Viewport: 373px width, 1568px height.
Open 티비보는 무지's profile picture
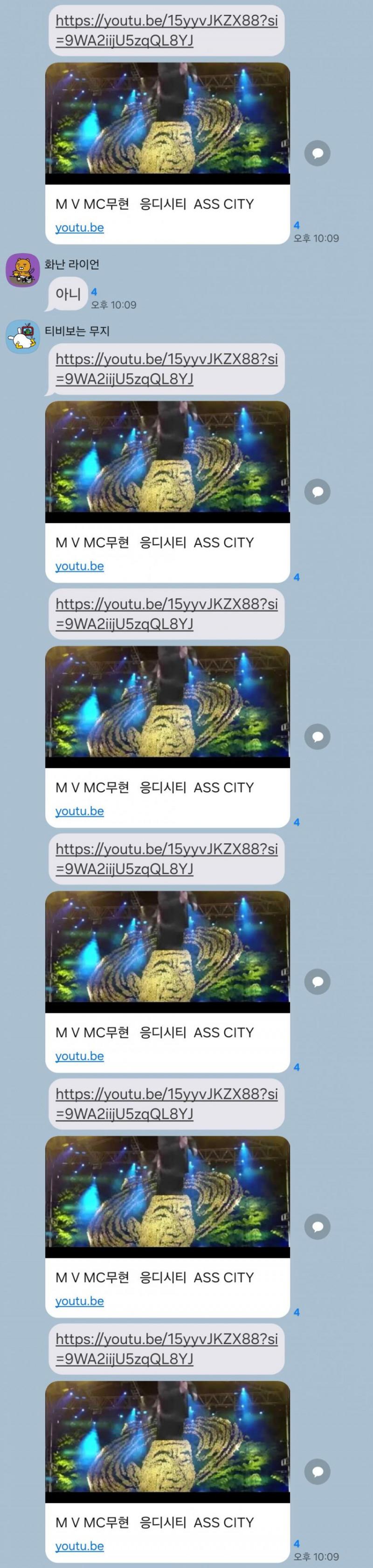pyautogui.click(x=22, y=337)
